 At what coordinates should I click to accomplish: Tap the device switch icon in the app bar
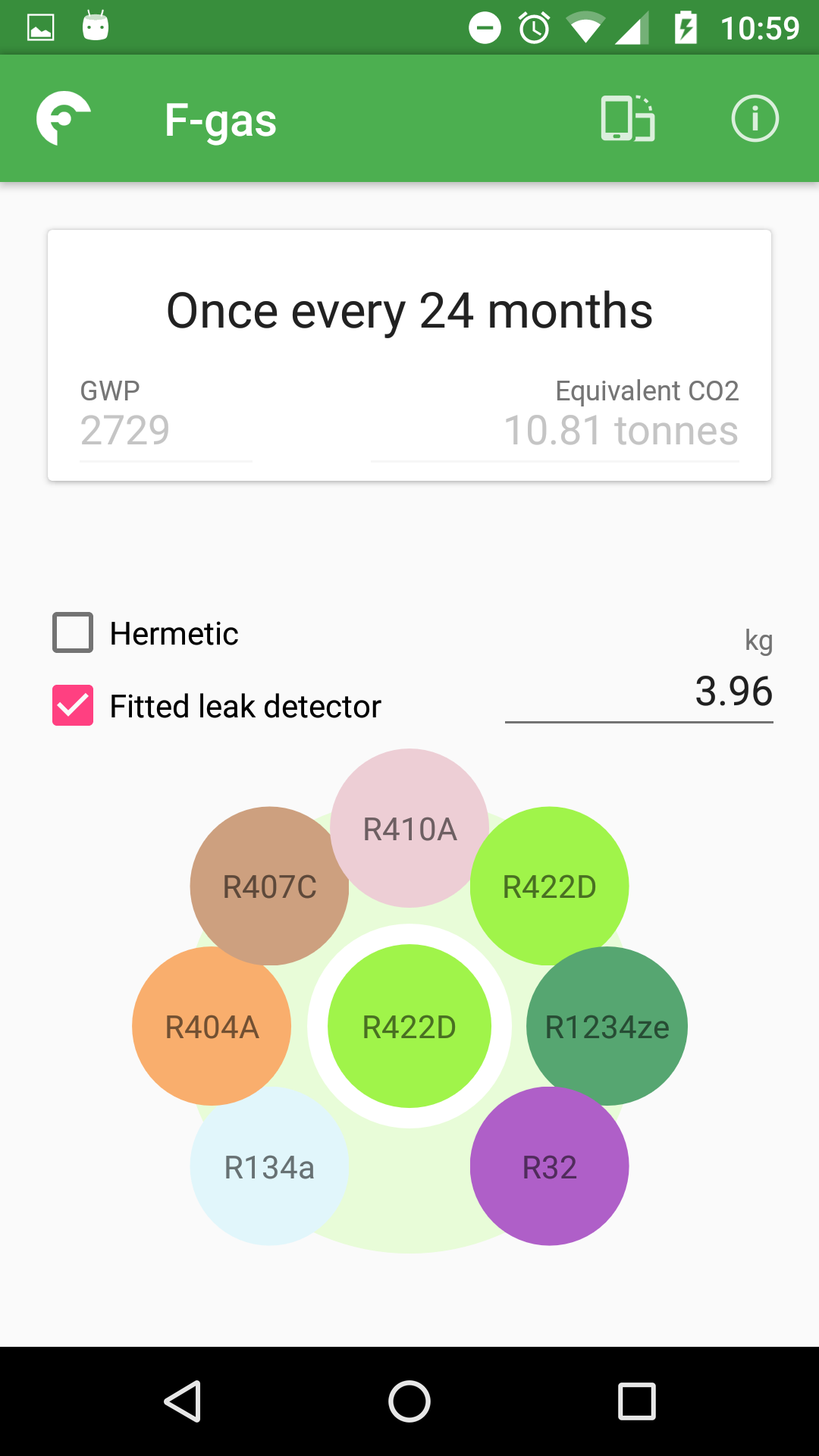[x=627, y=119]
